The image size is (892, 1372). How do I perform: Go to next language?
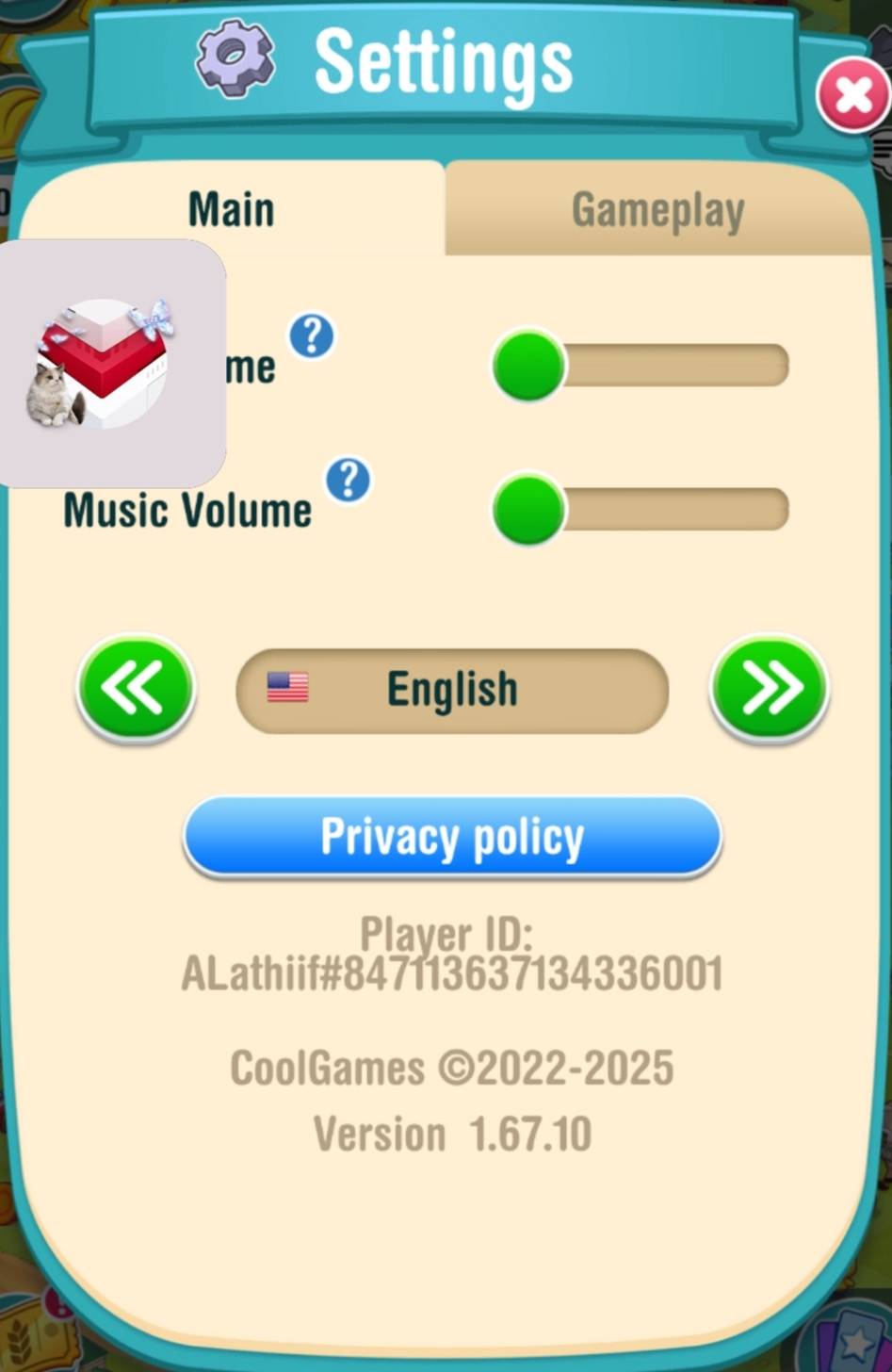tap(769, 689)
